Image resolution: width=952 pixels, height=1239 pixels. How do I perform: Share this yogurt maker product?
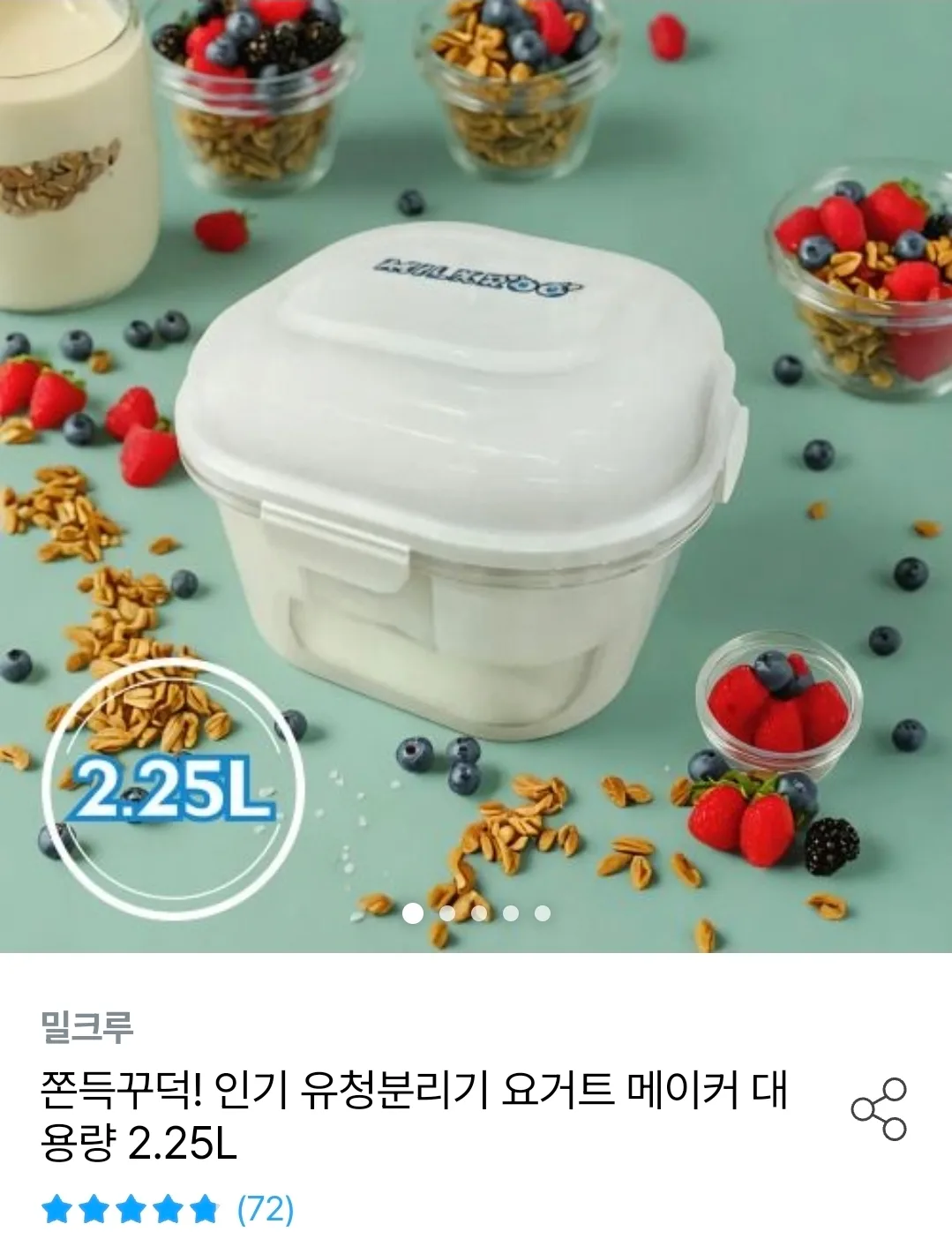(x=878, y=1109)
